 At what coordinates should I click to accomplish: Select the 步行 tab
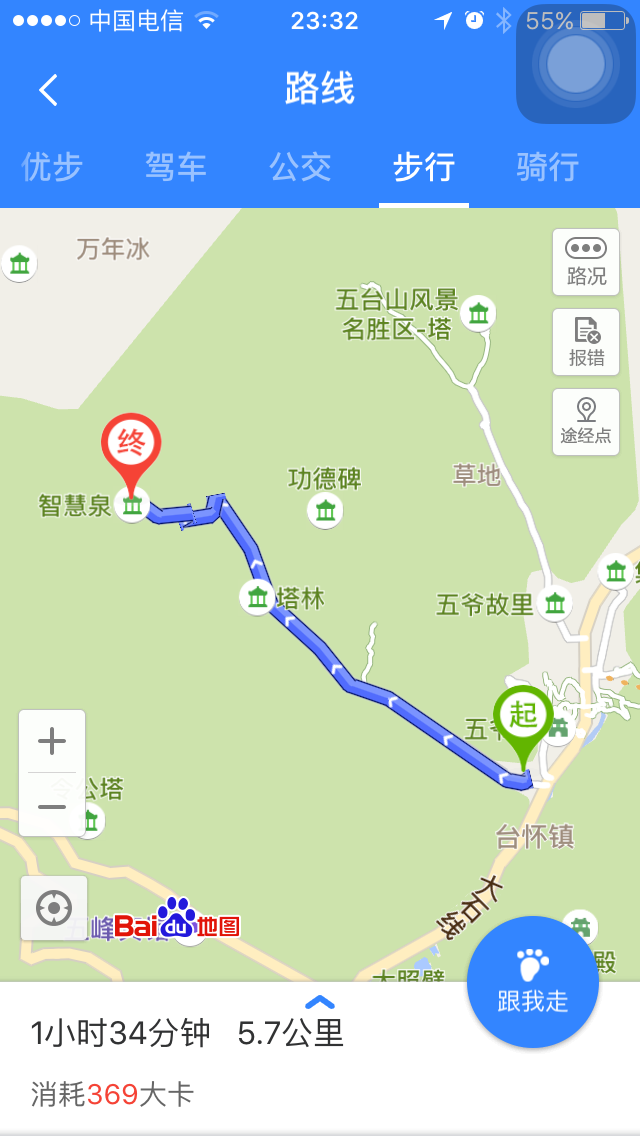coord(424,167)
